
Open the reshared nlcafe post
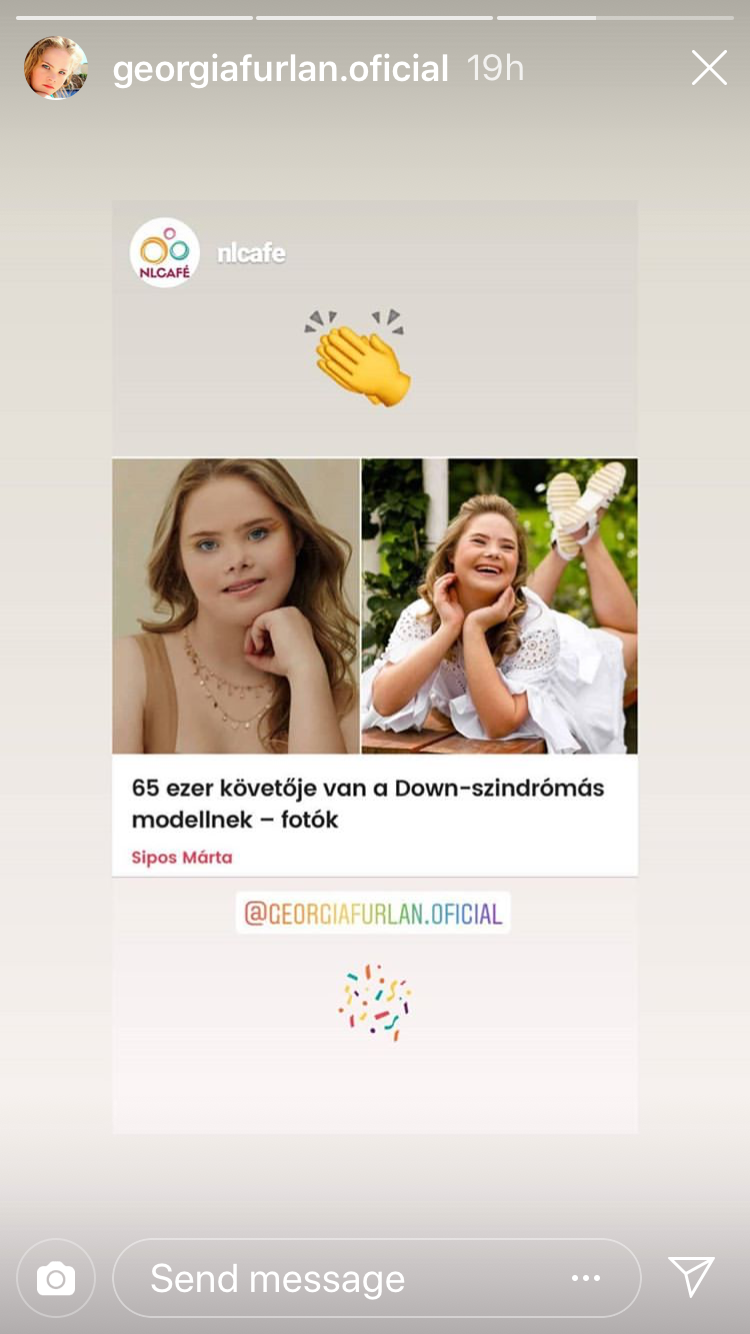point(375,667)
